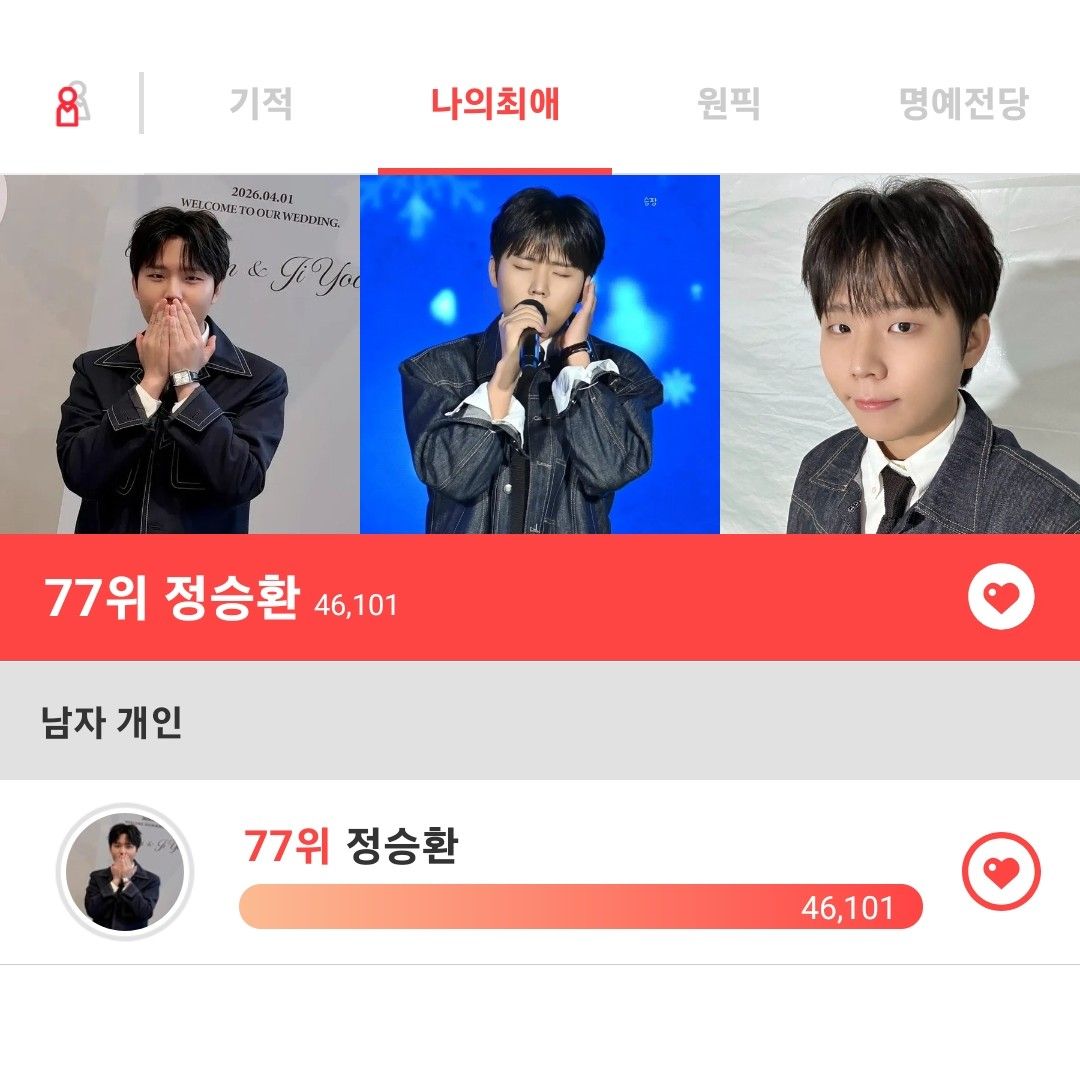1080x1080 pixels.
Task: Open the selfie photo of 정승환
Action: coord(900,355)
